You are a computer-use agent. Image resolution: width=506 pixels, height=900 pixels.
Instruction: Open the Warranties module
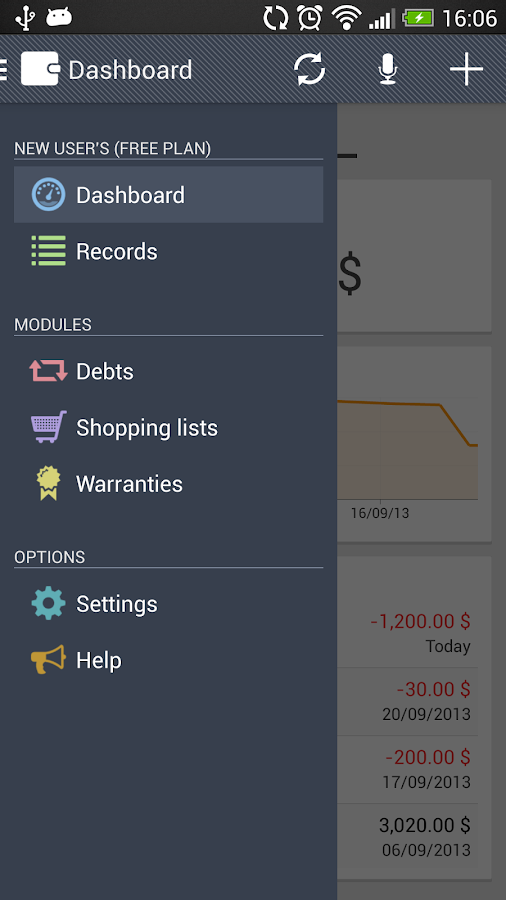[169, 484]
